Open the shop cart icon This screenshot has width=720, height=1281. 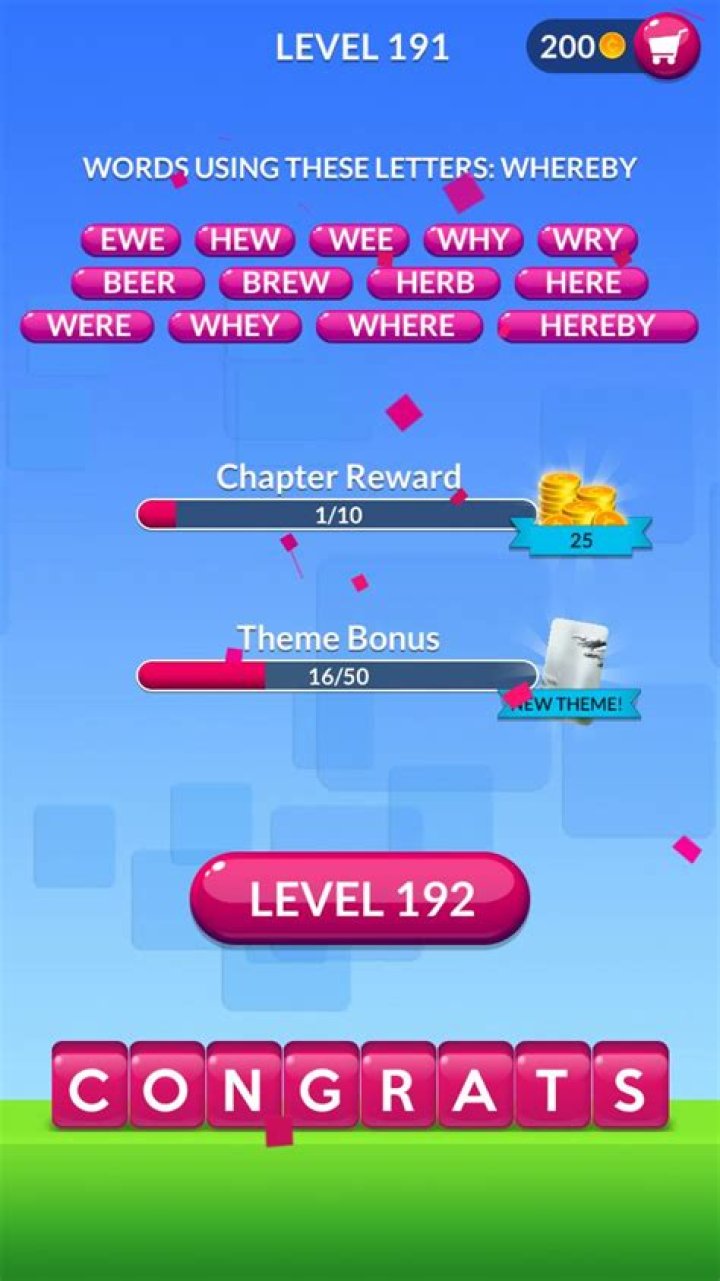pyautogui.click(x=667, y=46)
